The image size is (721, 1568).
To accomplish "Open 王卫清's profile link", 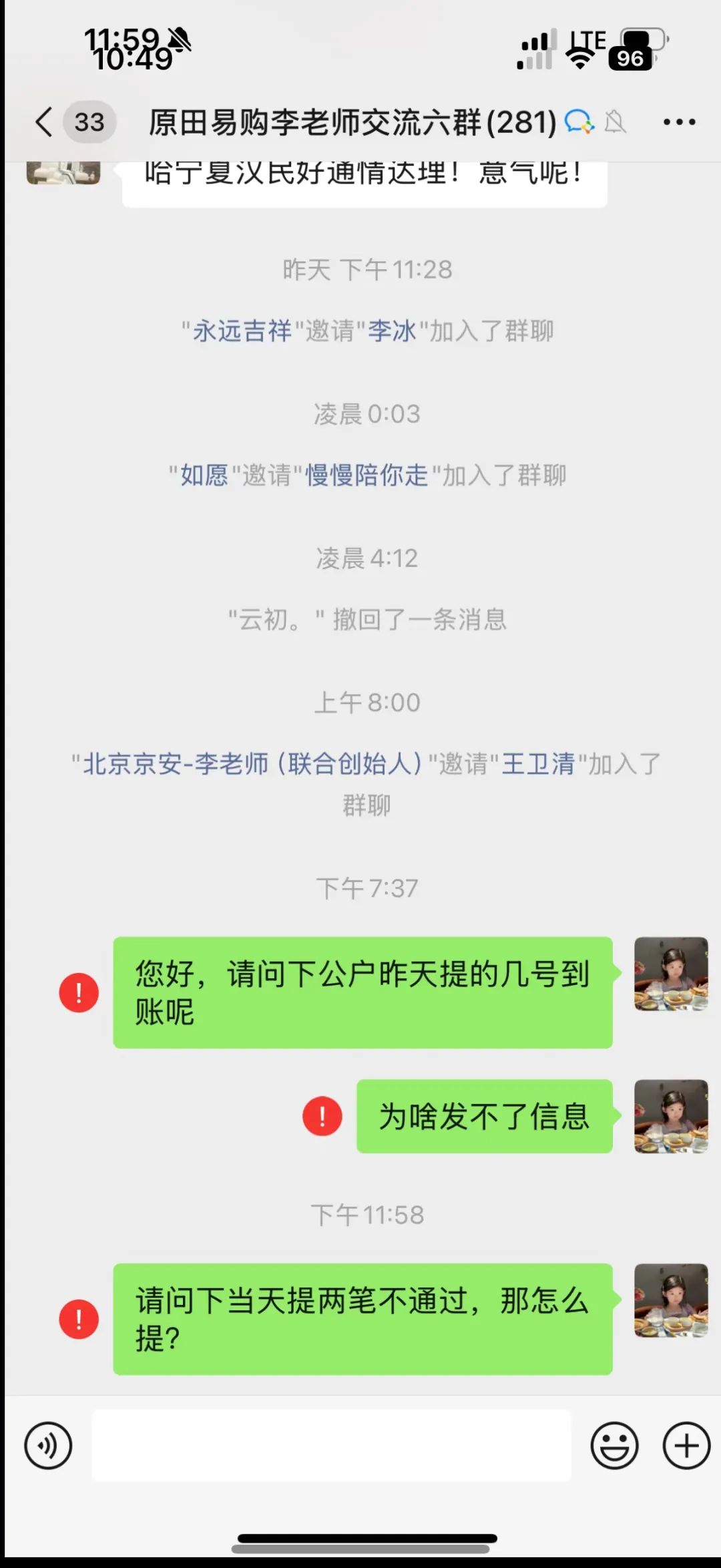I will coord(537,763).
